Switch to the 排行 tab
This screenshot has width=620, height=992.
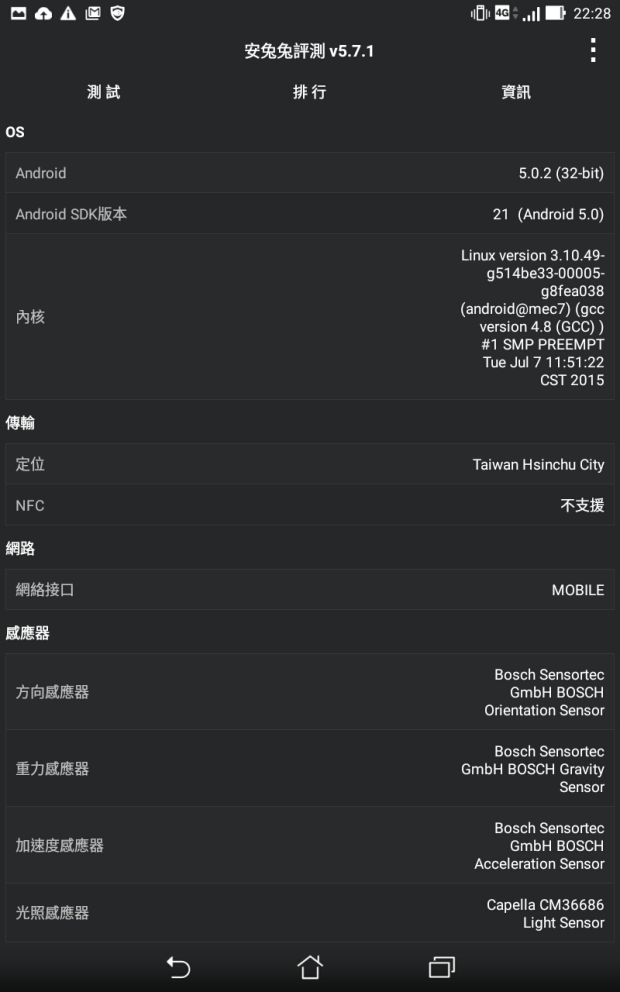[310, 92]
